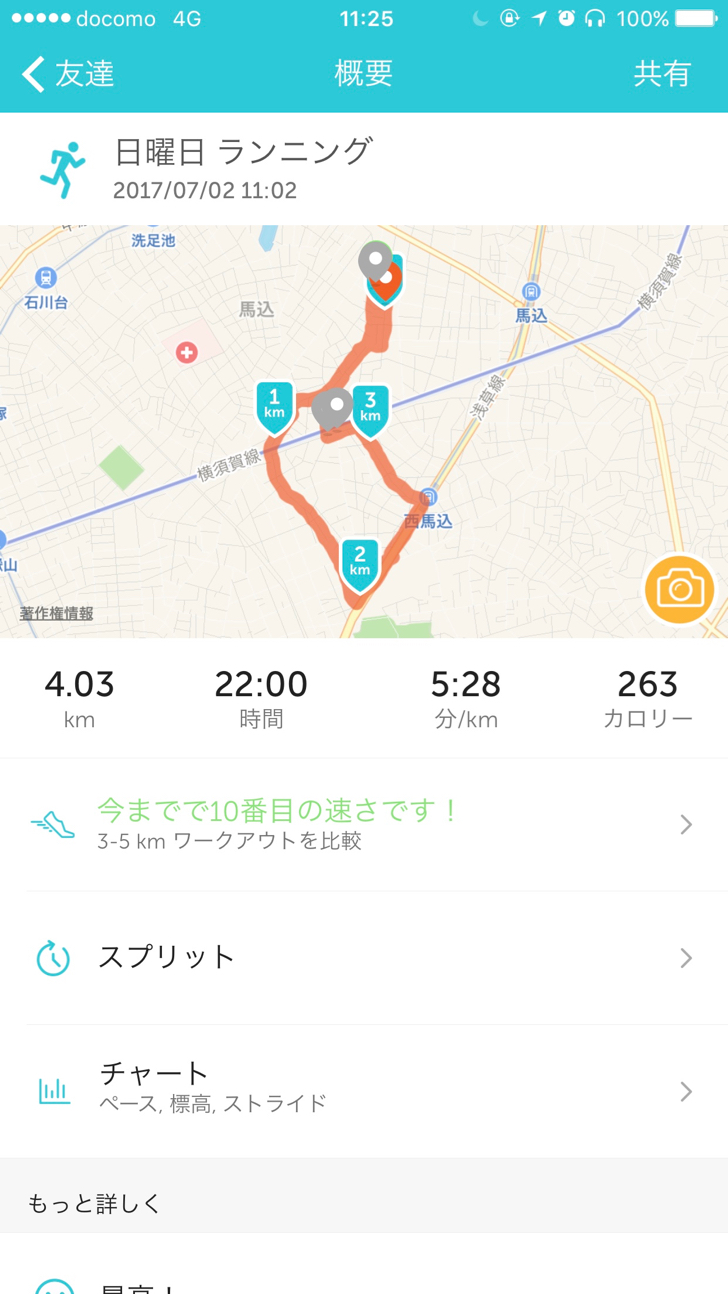Open the route map
728x1294 pixels.
click(x=364, y=431)
